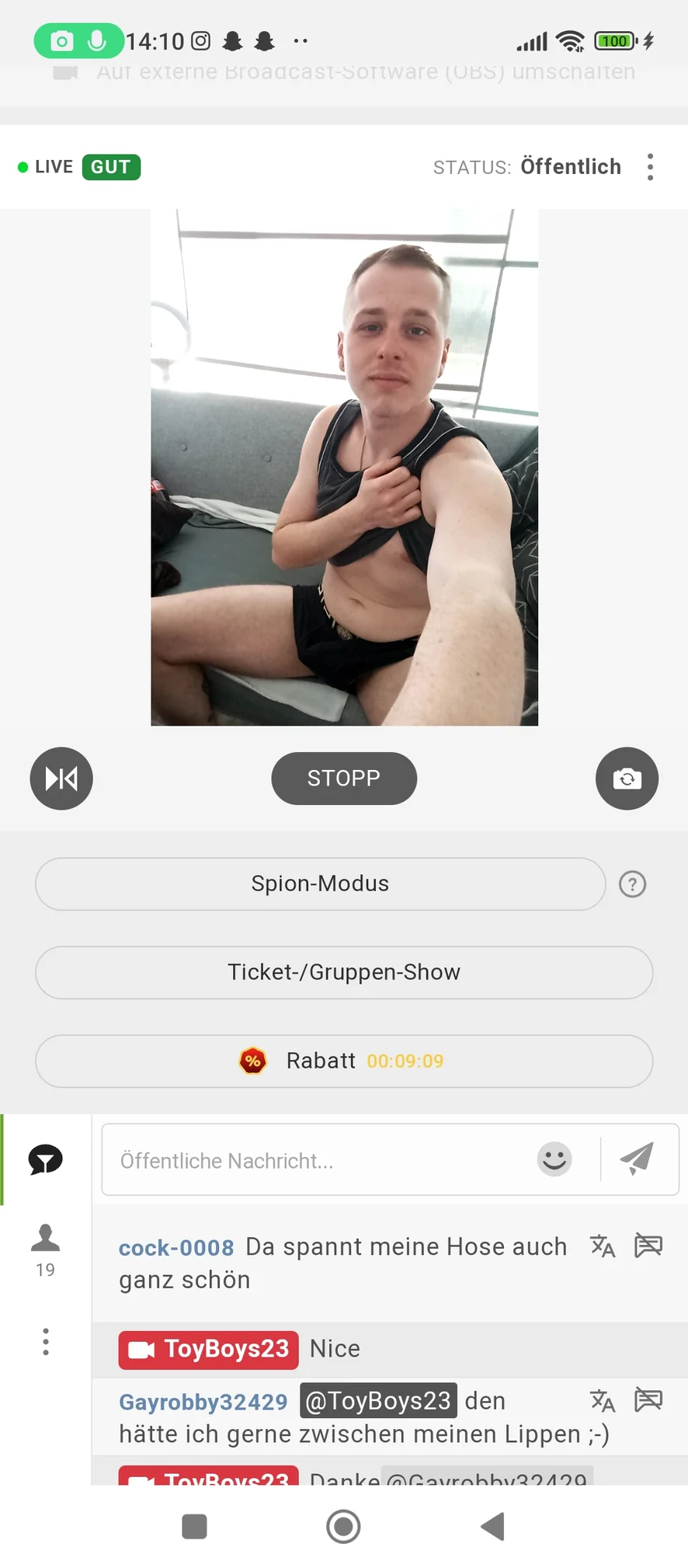Translate the message from Gayrobby32429

pos(603,1401)
